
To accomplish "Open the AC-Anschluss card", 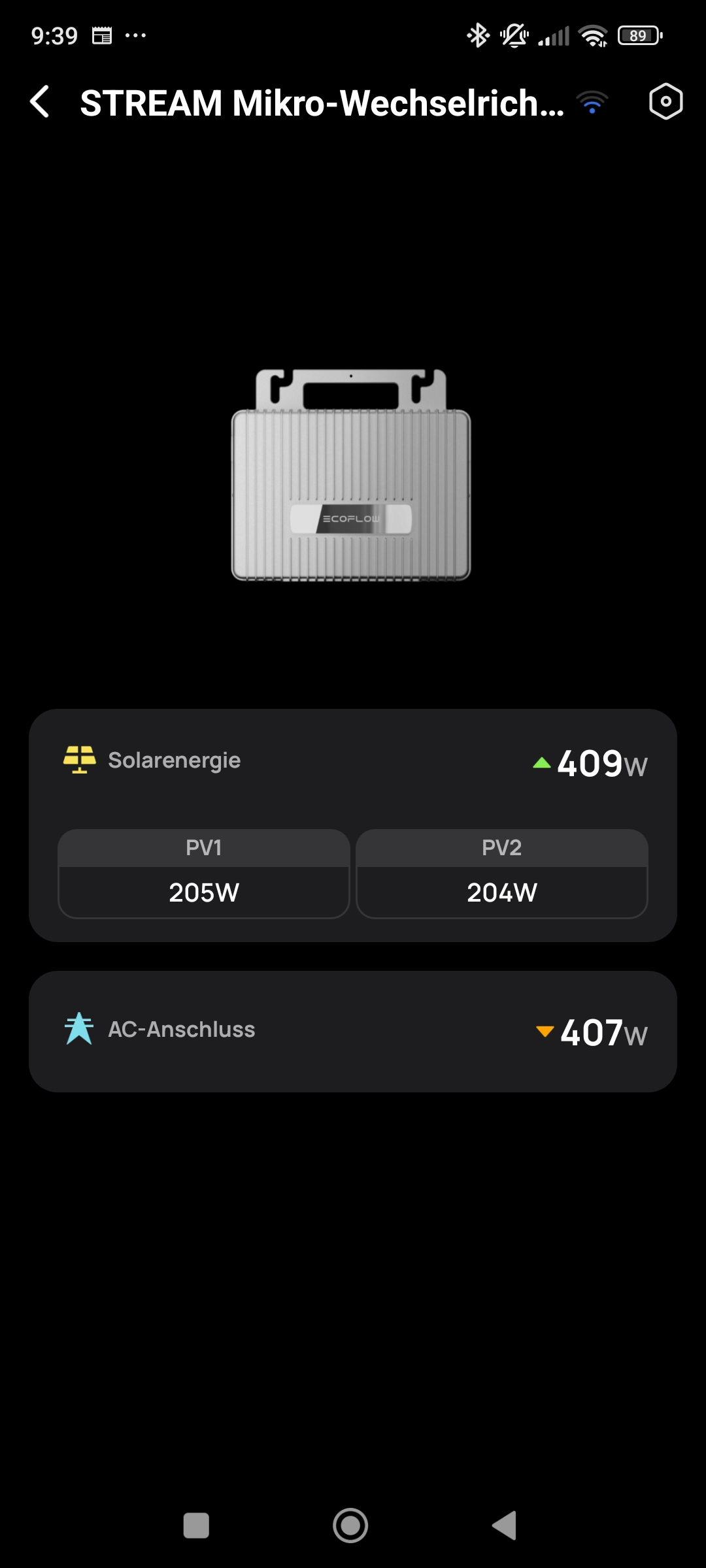I will pyautogui.click(x=353, y=1031).
